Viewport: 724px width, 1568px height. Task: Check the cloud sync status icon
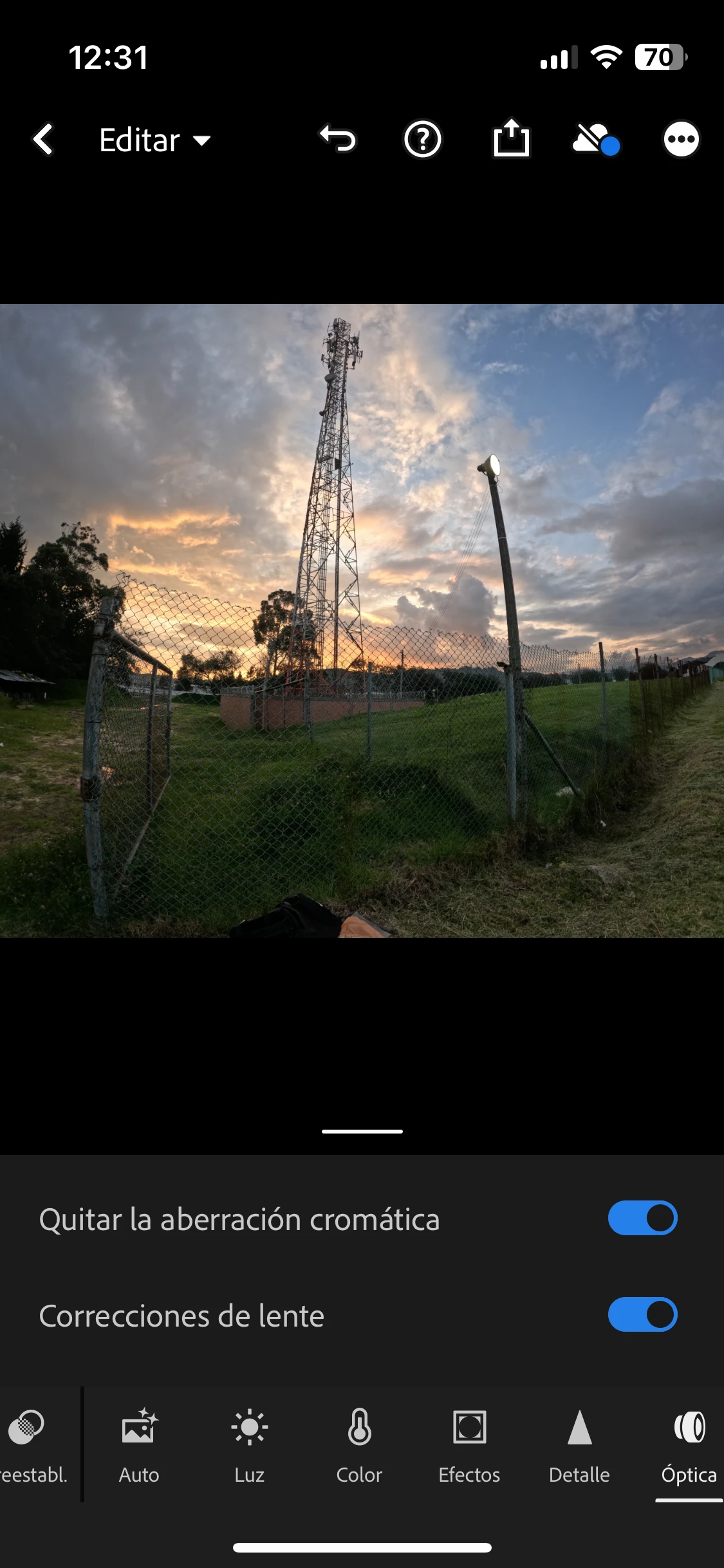pyautogui.click(x=595, y=139)
